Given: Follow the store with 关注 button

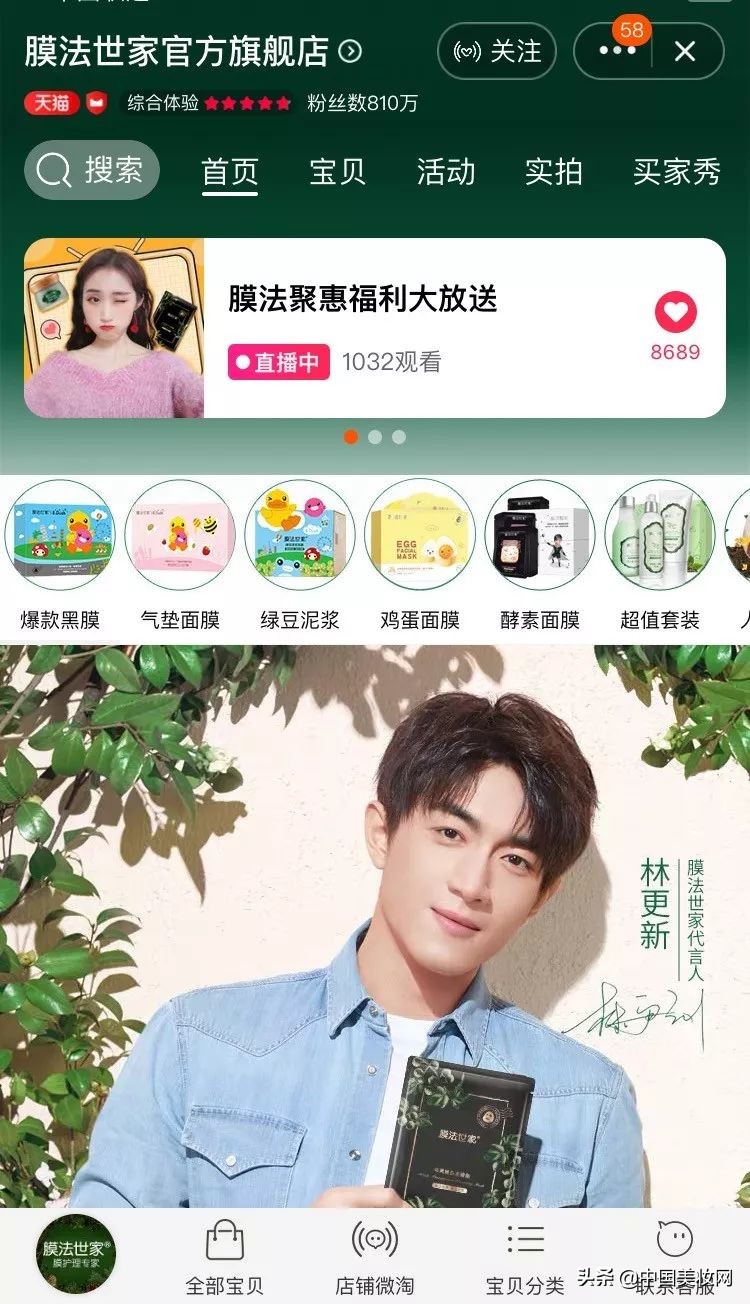Looking at the screenshot, I should click(x=496, y=51).
